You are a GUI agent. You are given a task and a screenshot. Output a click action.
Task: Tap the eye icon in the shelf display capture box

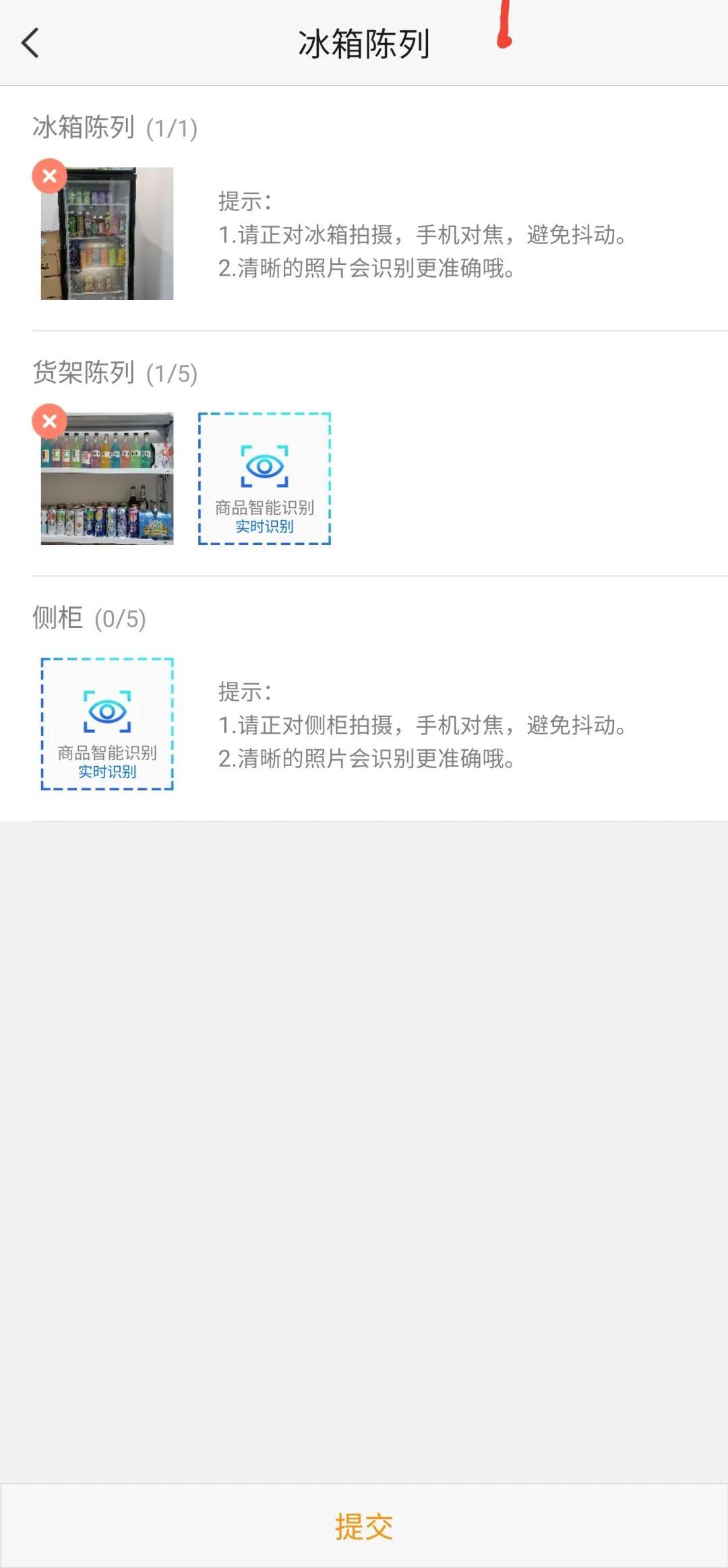pos(264,465)
